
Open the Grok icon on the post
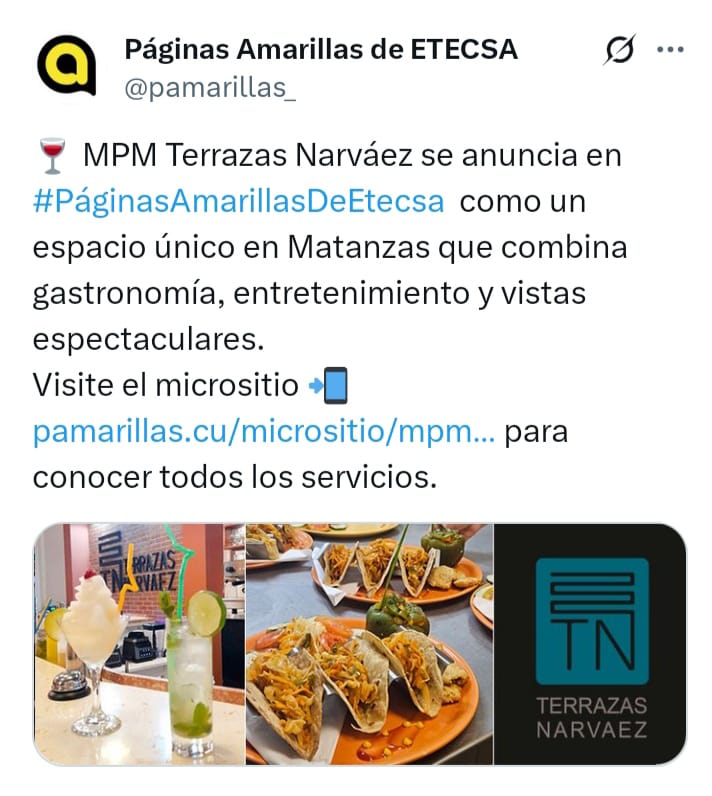(620, 50)
